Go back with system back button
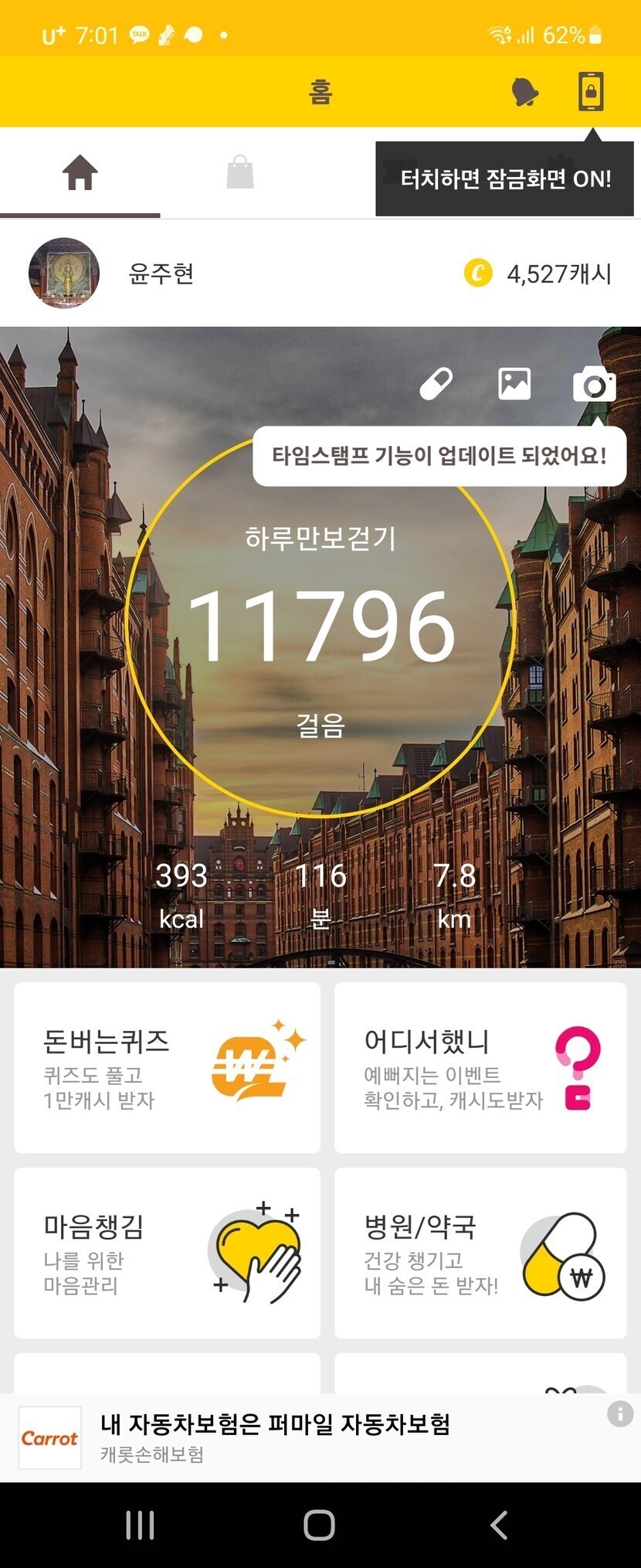 click(500, 1525)
